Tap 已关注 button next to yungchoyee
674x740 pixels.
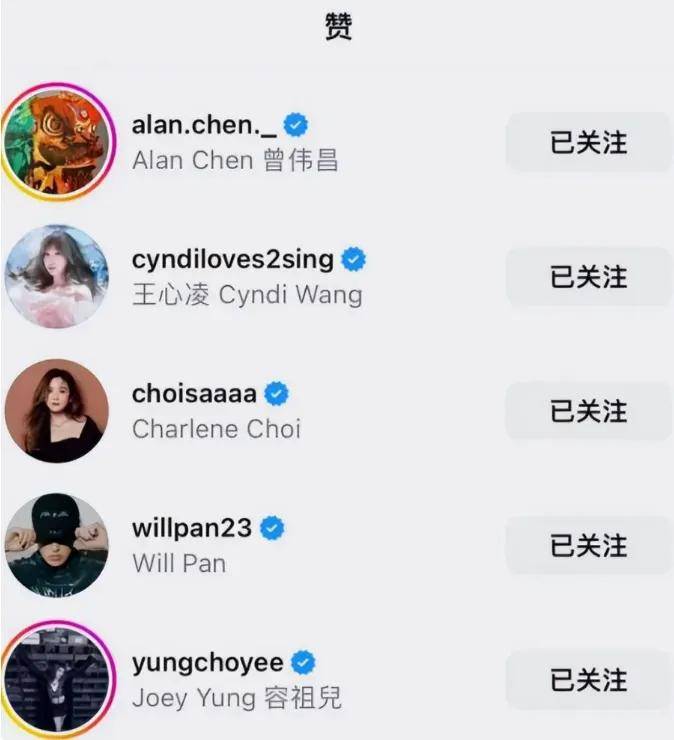point(588,680)
